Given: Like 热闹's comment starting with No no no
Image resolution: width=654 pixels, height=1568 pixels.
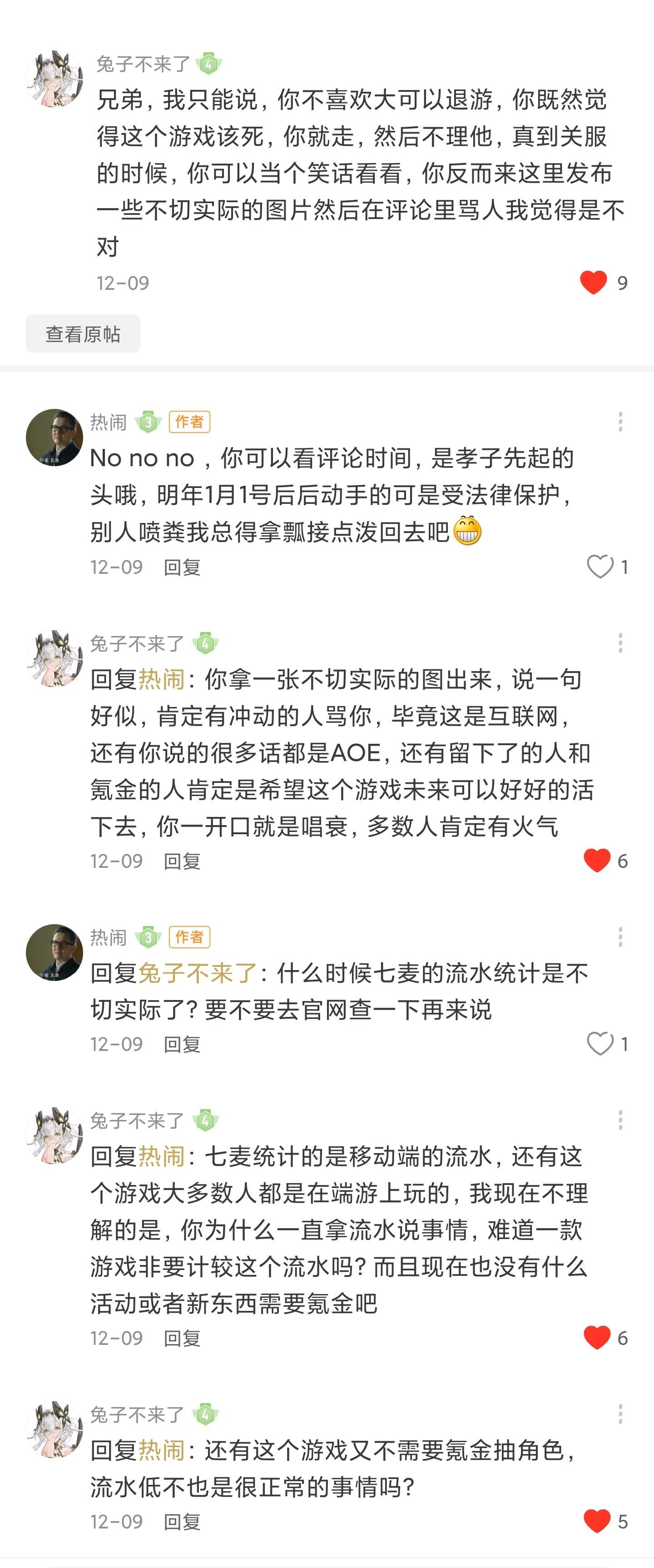Looking at the screenshot, I should tap(600, 567).
